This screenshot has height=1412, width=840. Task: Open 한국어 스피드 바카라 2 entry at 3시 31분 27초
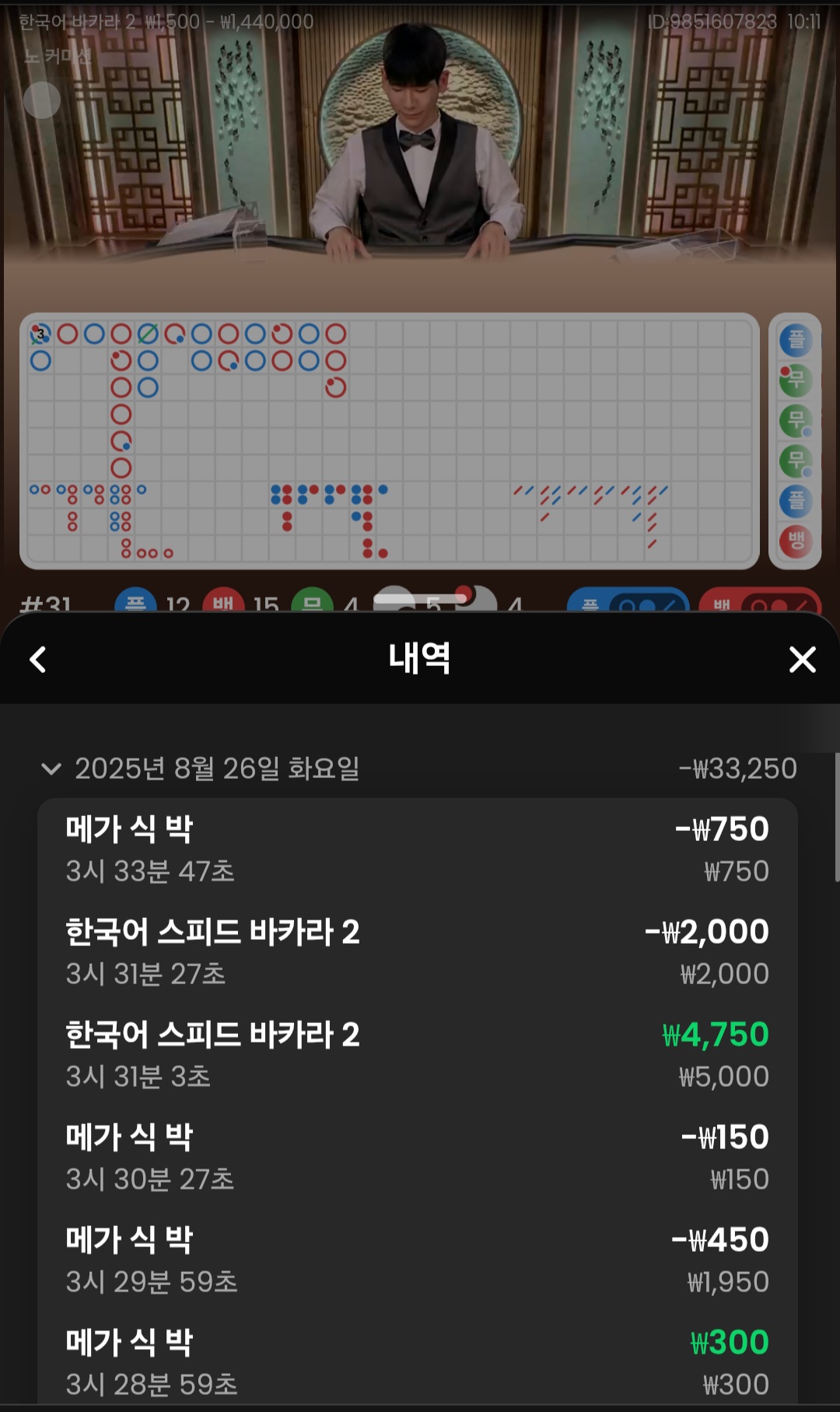417,951
